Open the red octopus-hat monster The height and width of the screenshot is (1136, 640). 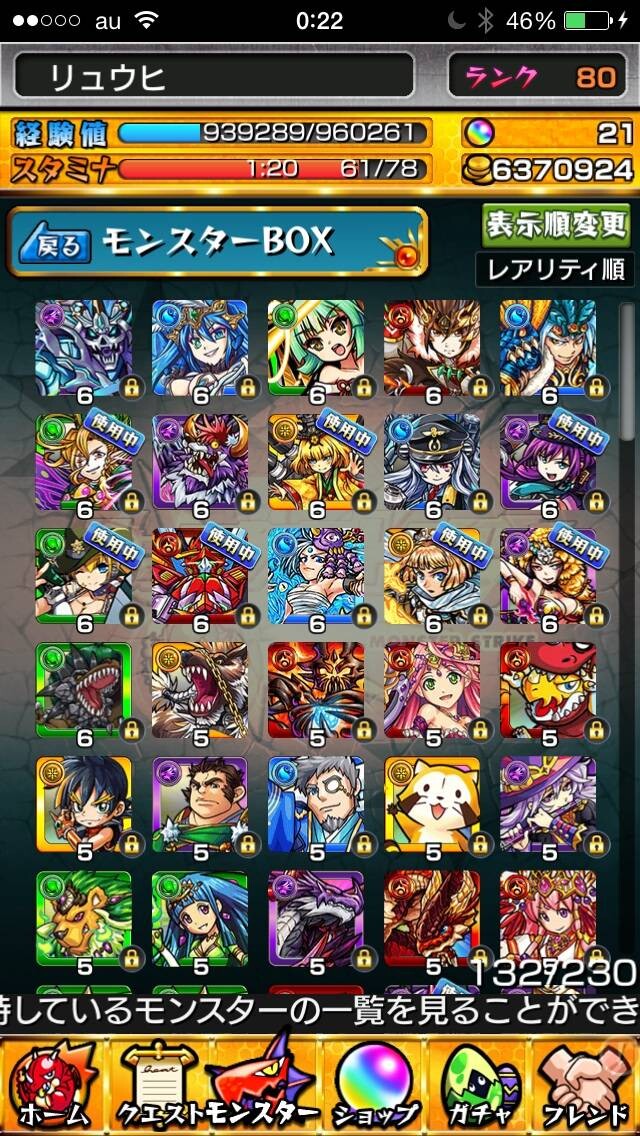[548, 691]
